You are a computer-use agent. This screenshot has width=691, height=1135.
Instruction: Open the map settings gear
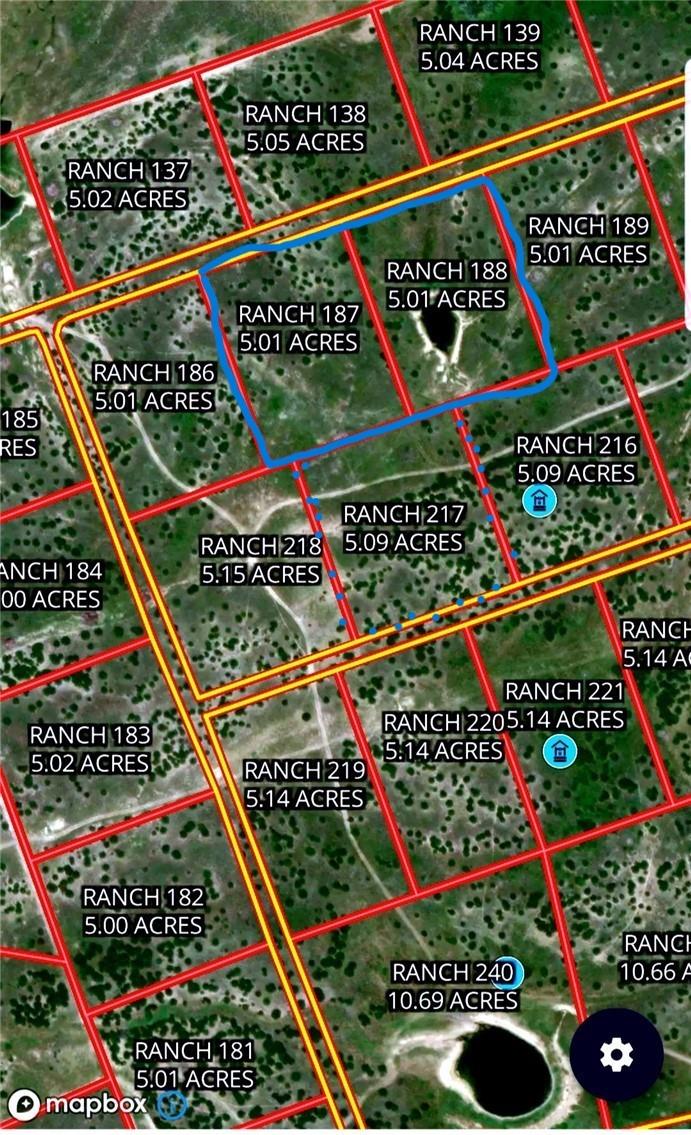pyautogui.click(x=616, y=1054)
